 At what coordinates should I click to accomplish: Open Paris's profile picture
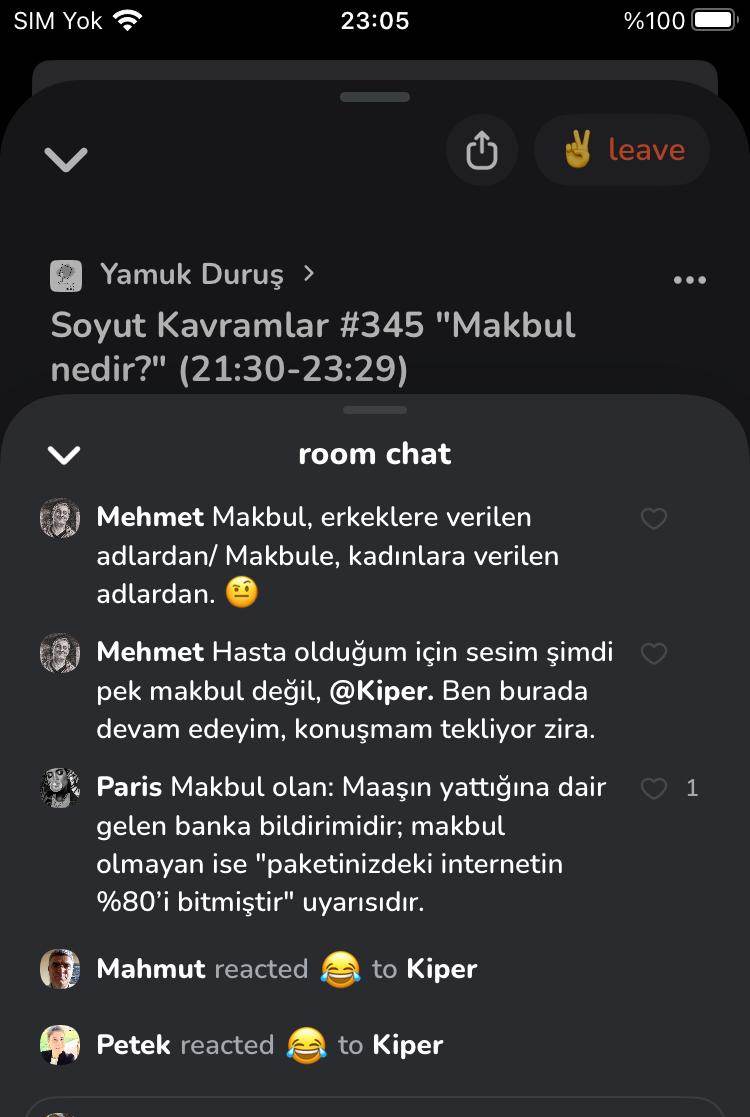(x=60, y=788)
